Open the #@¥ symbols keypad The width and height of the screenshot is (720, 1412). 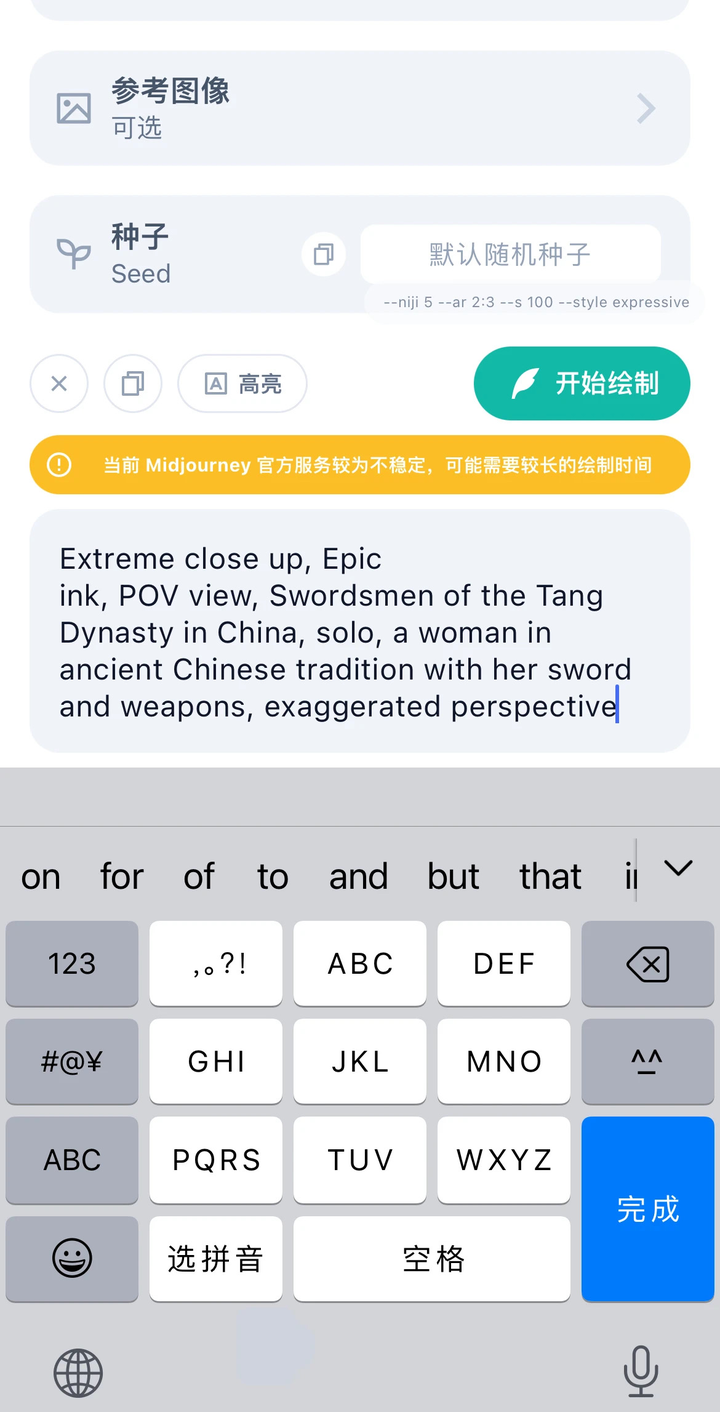pos(72,1062)
